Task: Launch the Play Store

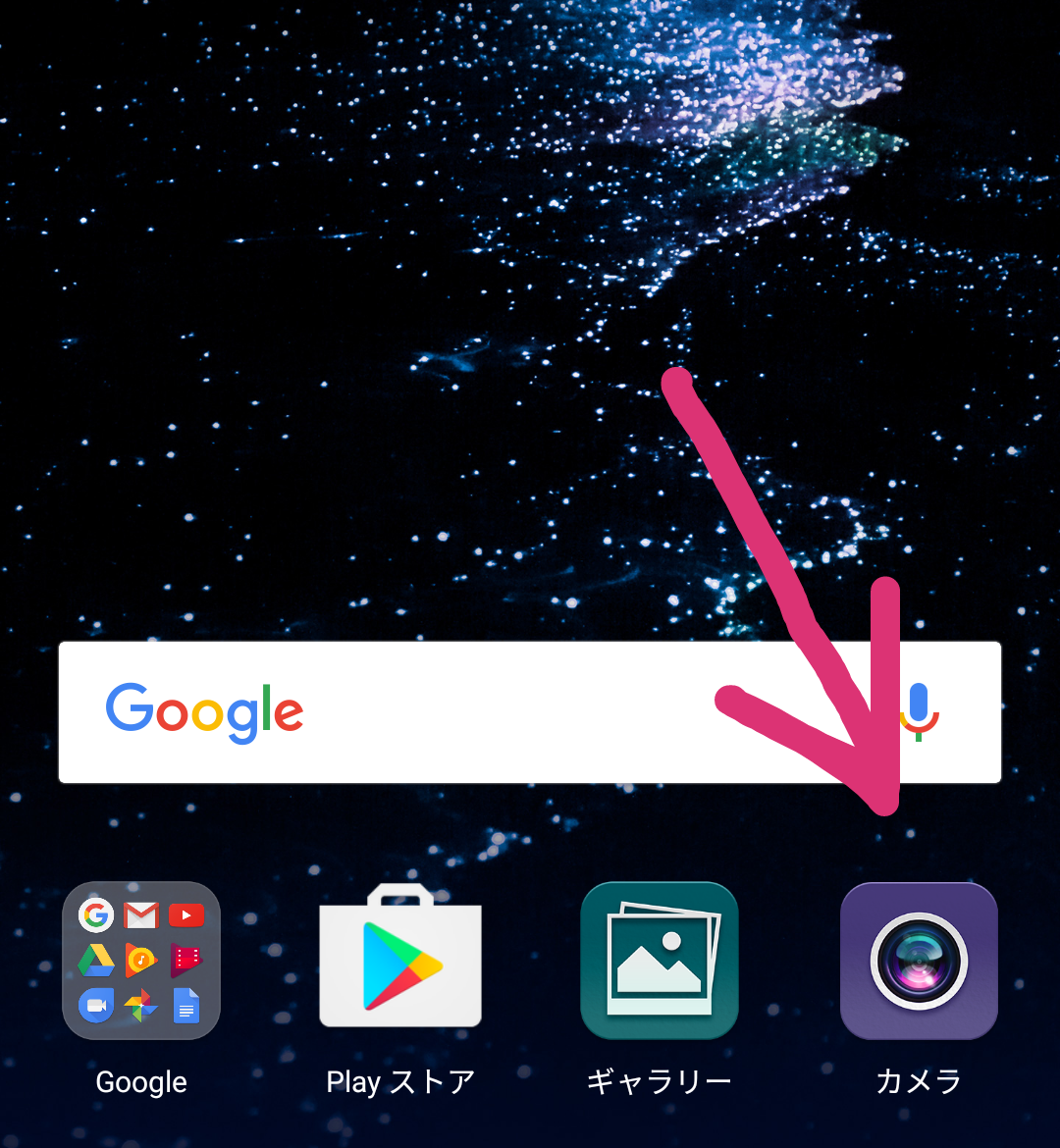Action: [400, 960]
